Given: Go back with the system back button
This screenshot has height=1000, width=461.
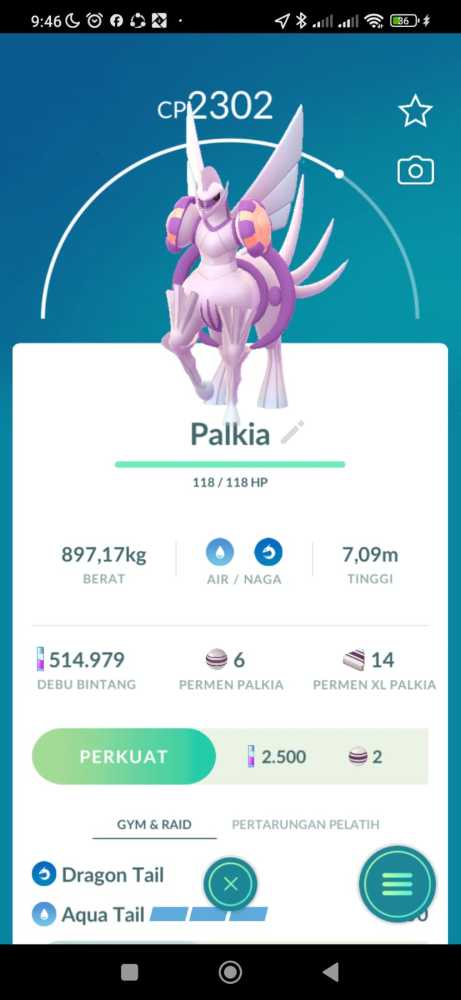Looking at the screenshot, I should 330,972.
